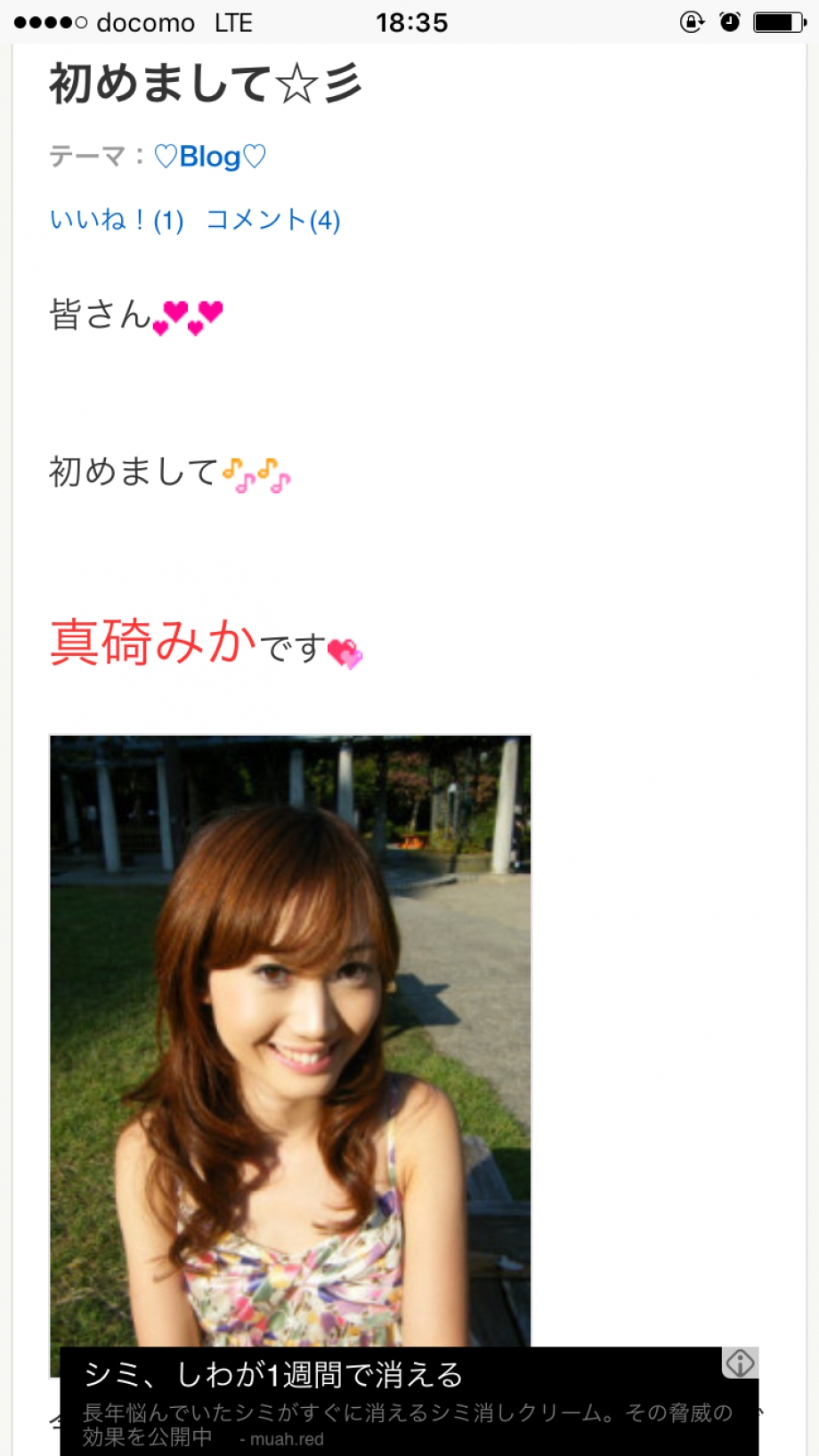
Task: Open the いいね！(1) likes link
Action: (117, 220)
